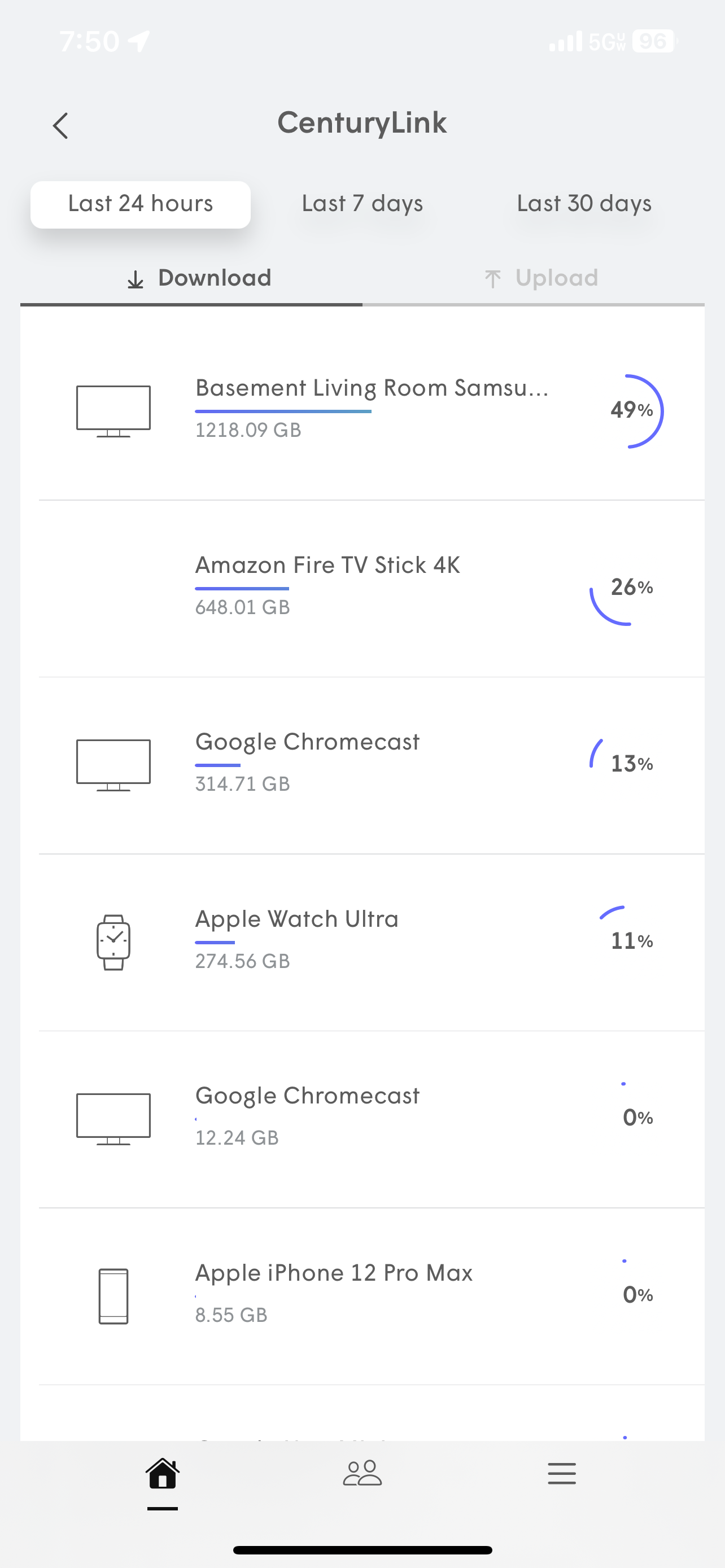
Task: Open Basement Living Room Samsung device
Action: 372,409
